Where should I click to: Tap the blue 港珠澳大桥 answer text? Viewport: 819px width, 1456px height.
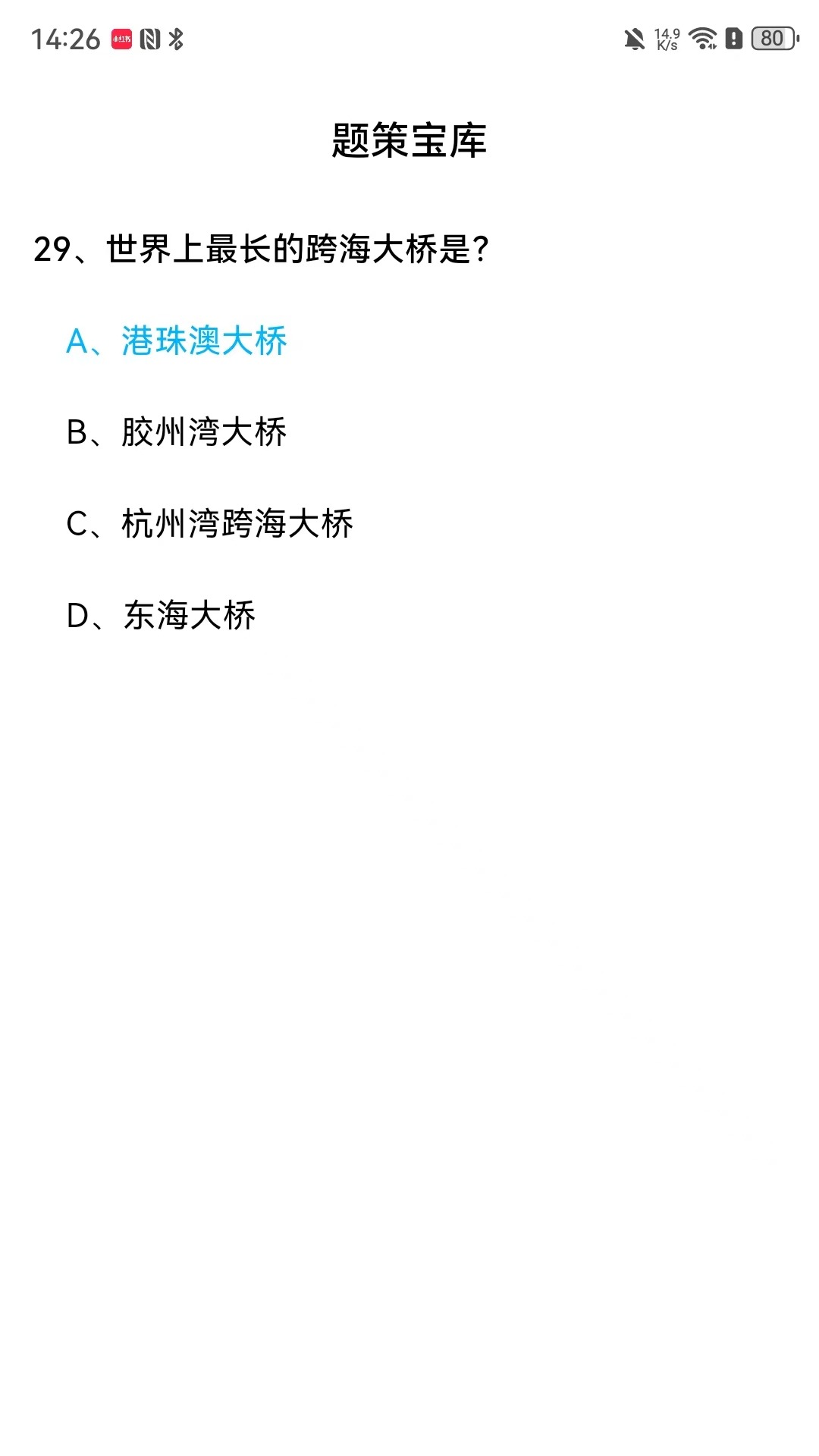203,343
